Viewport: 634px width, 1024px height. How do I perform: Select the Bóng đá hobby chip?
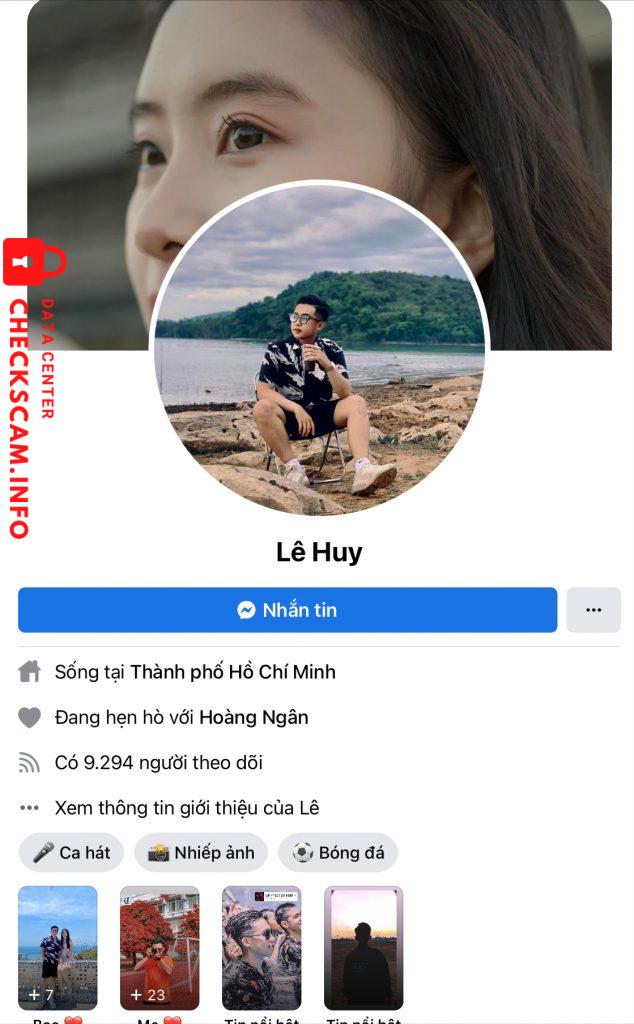(338, 853)
